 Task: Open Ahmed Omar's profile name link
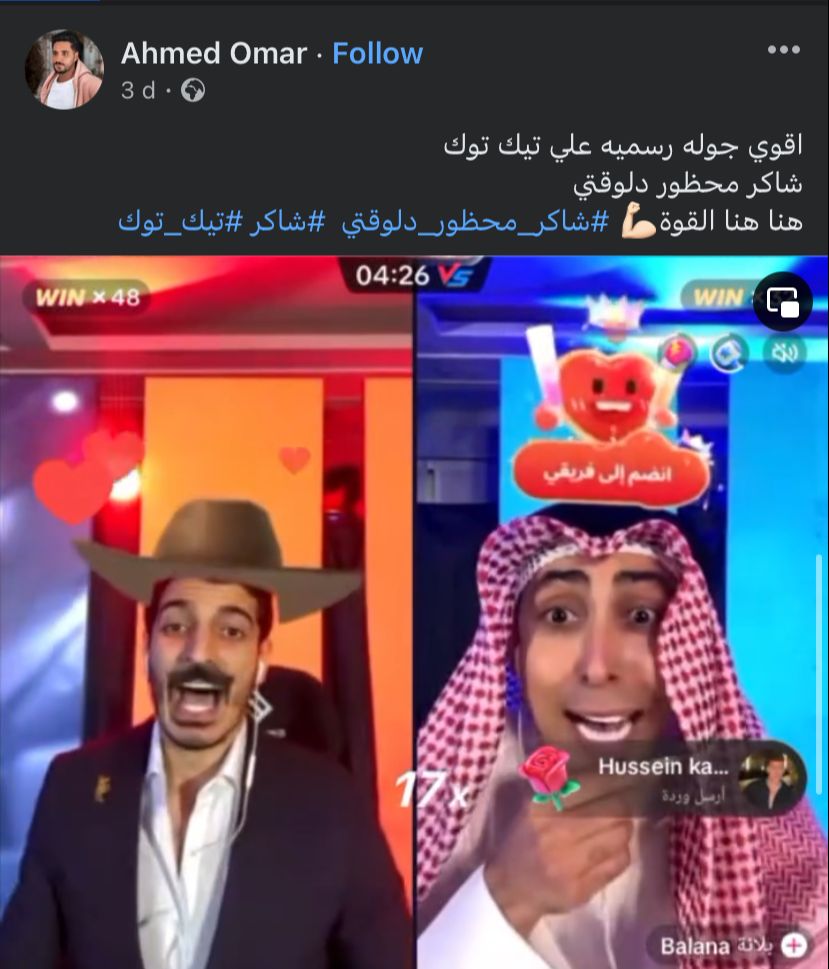[213, 53]
